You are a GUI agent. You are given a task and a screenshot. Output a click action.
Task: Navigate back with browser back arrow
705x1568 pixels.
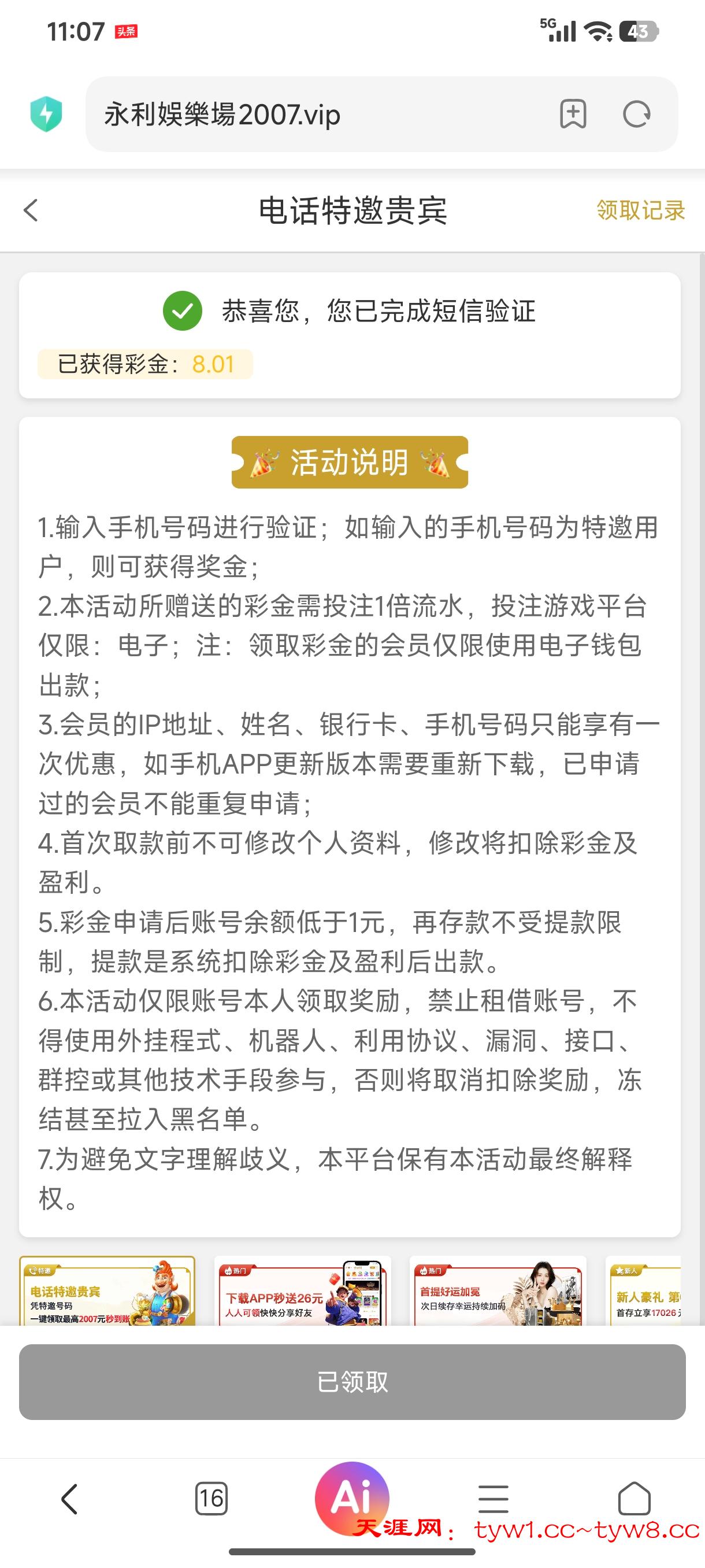click(x=69, y=1499)
